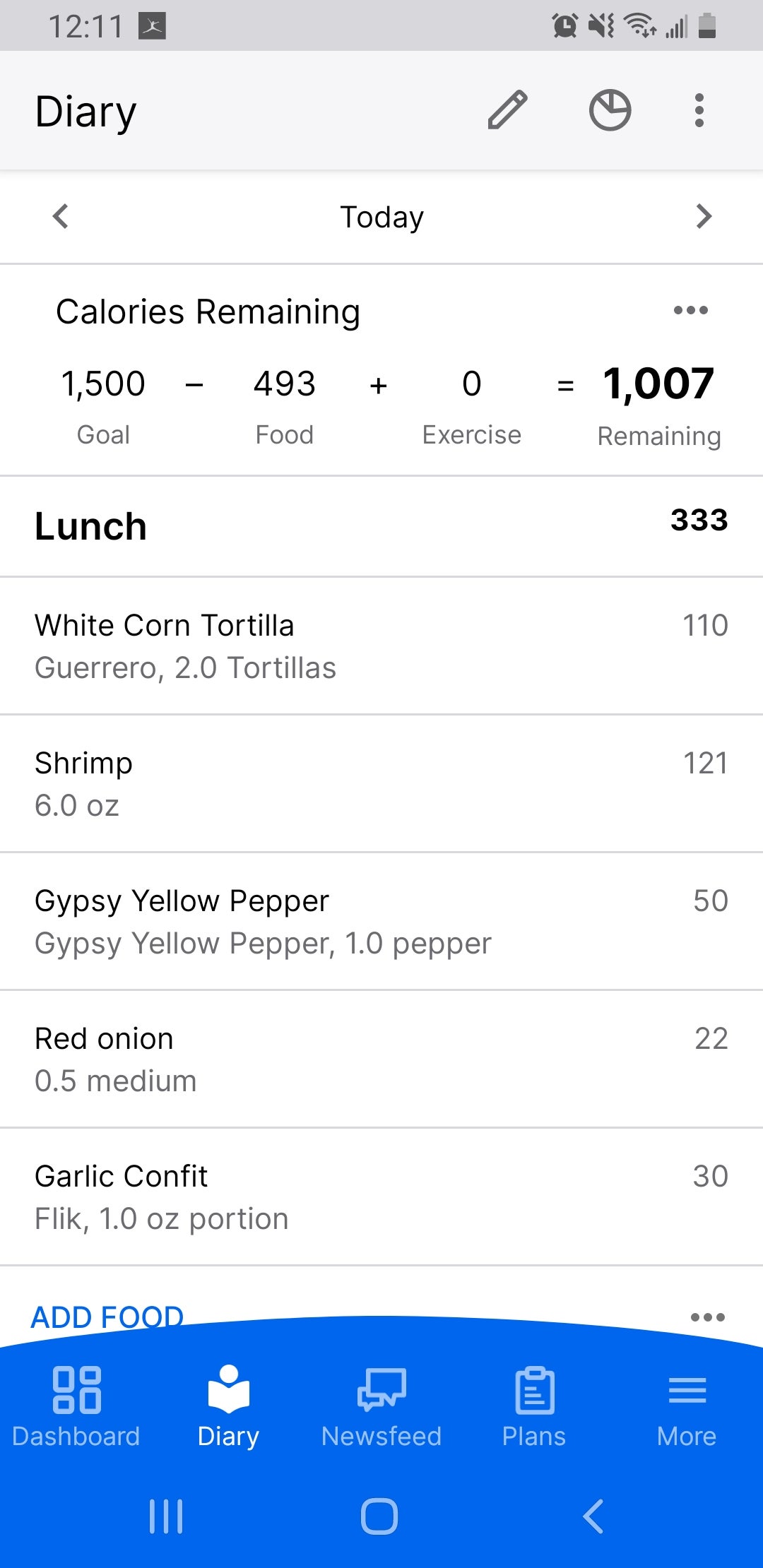Tap the pencil edit icon
The image size is (763, 1568).
click(507, 110)
